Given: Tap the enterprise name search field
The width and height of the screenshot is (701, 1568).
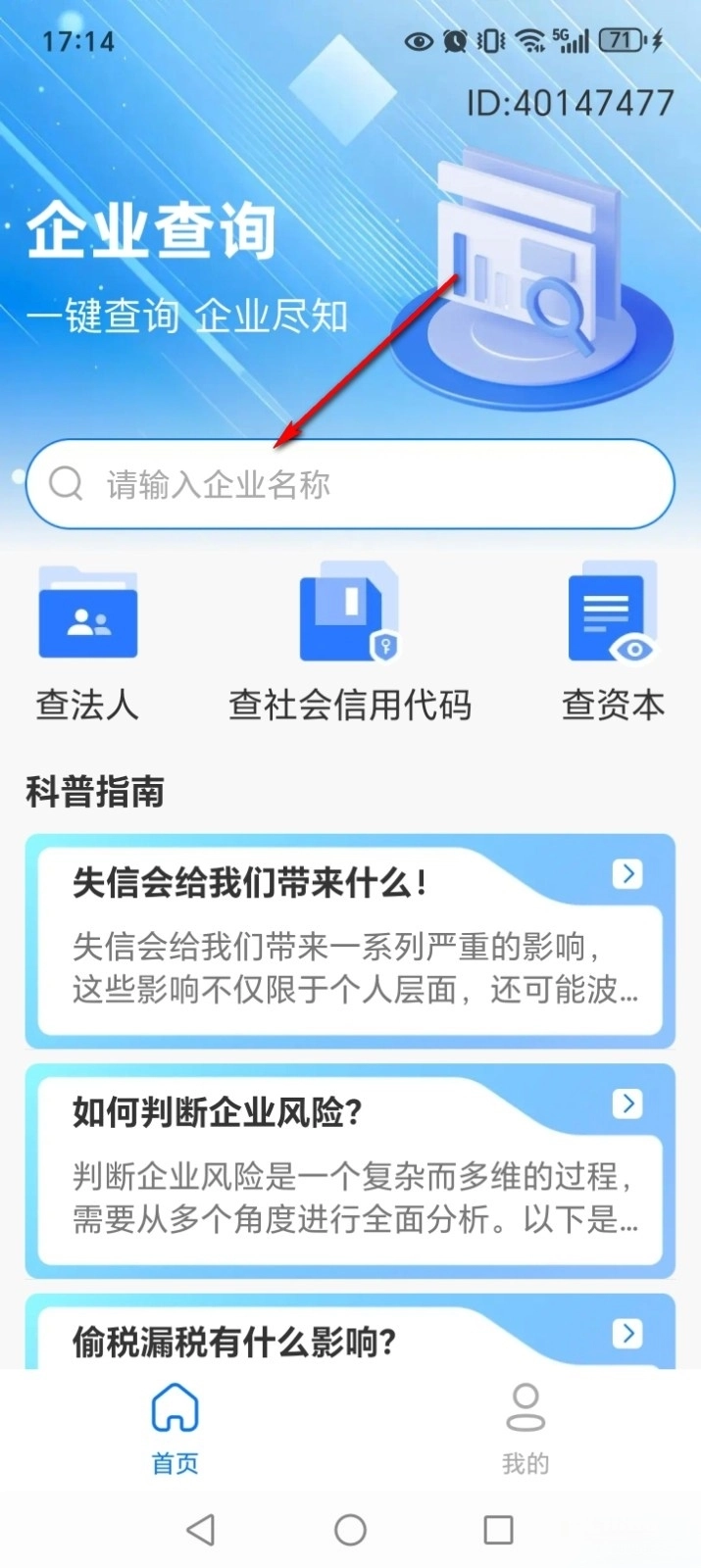Looking at the screenshot, I should [x=349, y=484].
